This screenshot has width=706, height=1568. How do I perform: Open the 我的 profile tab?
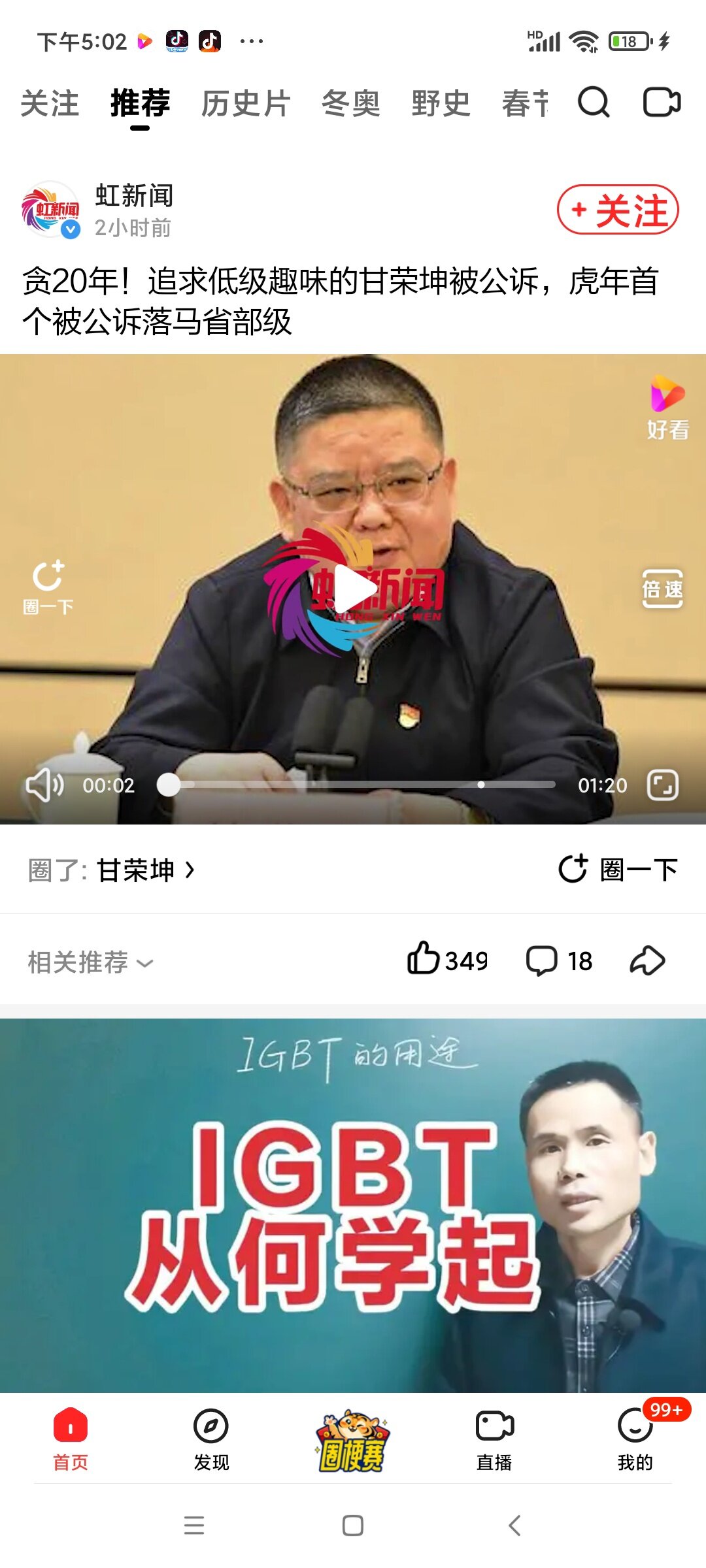pyautogui.click(x=635, y=1441)
